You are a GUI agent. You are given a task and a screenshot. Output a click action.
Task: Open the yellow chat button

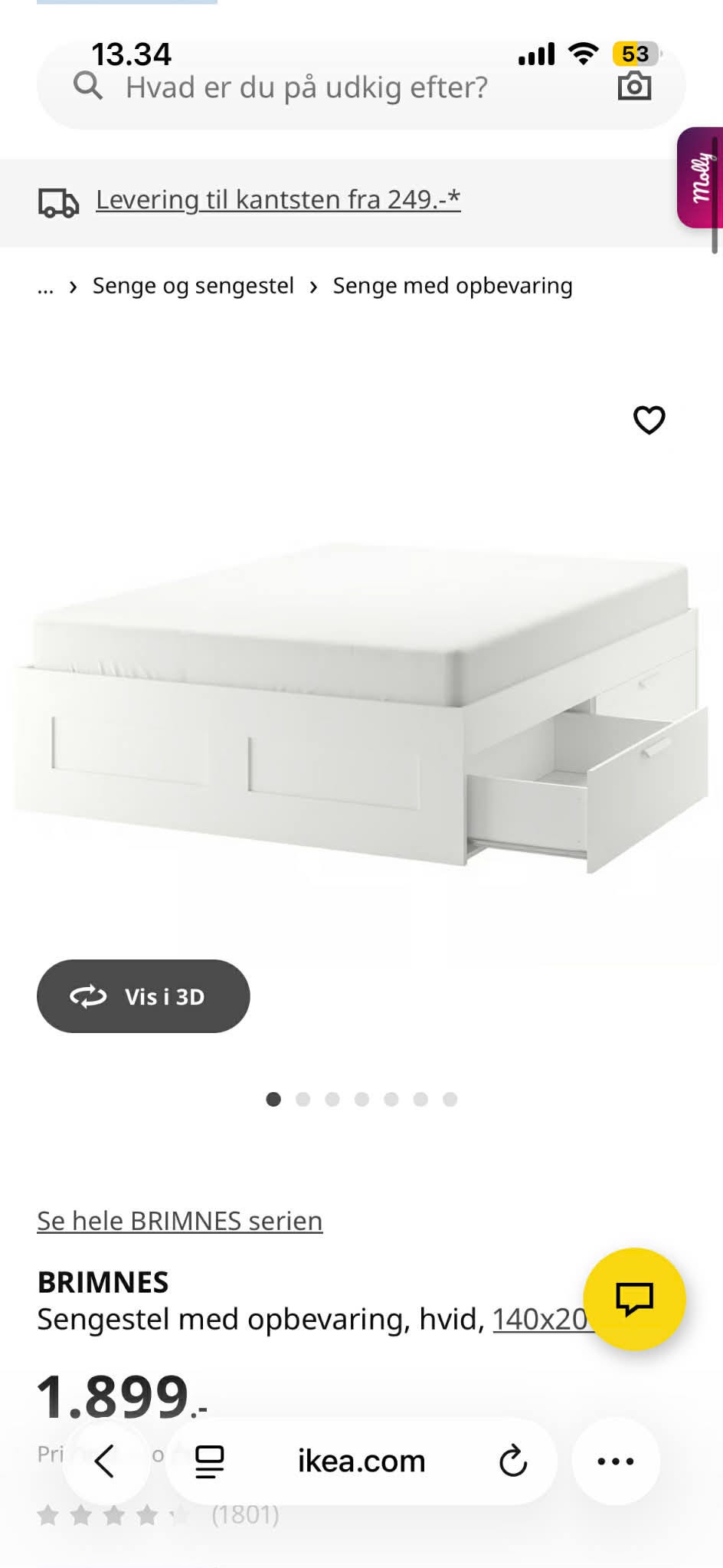coord(634,1299)
